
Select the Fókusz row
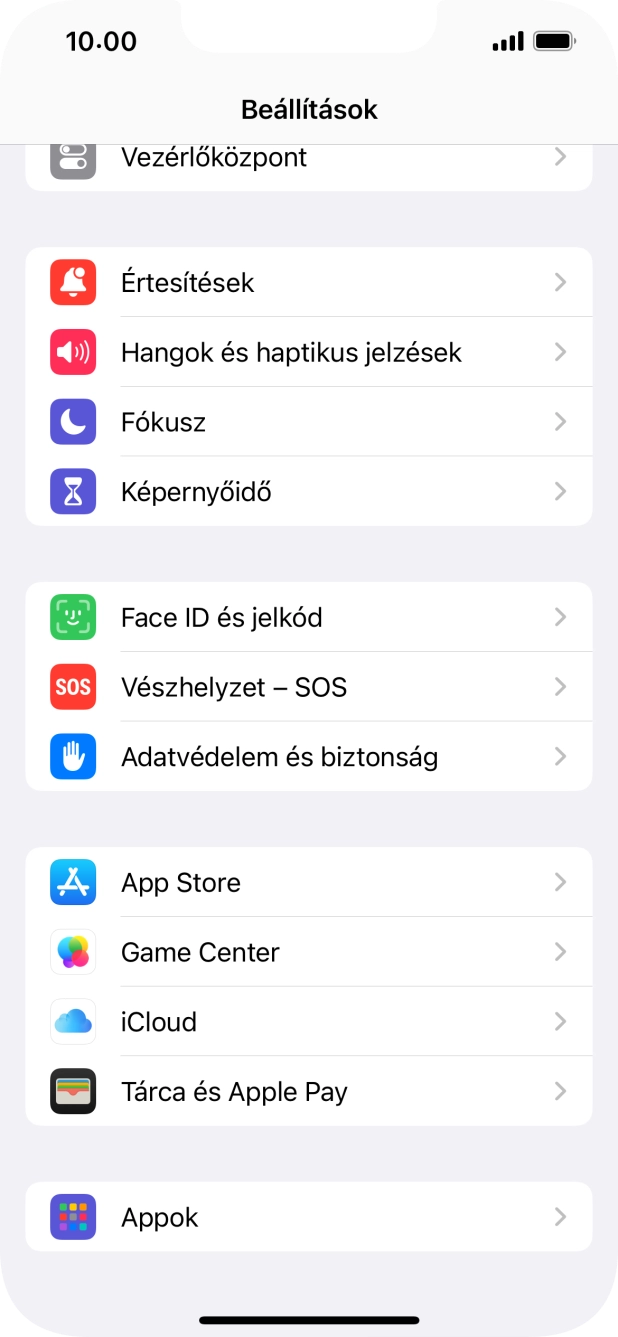308,422
